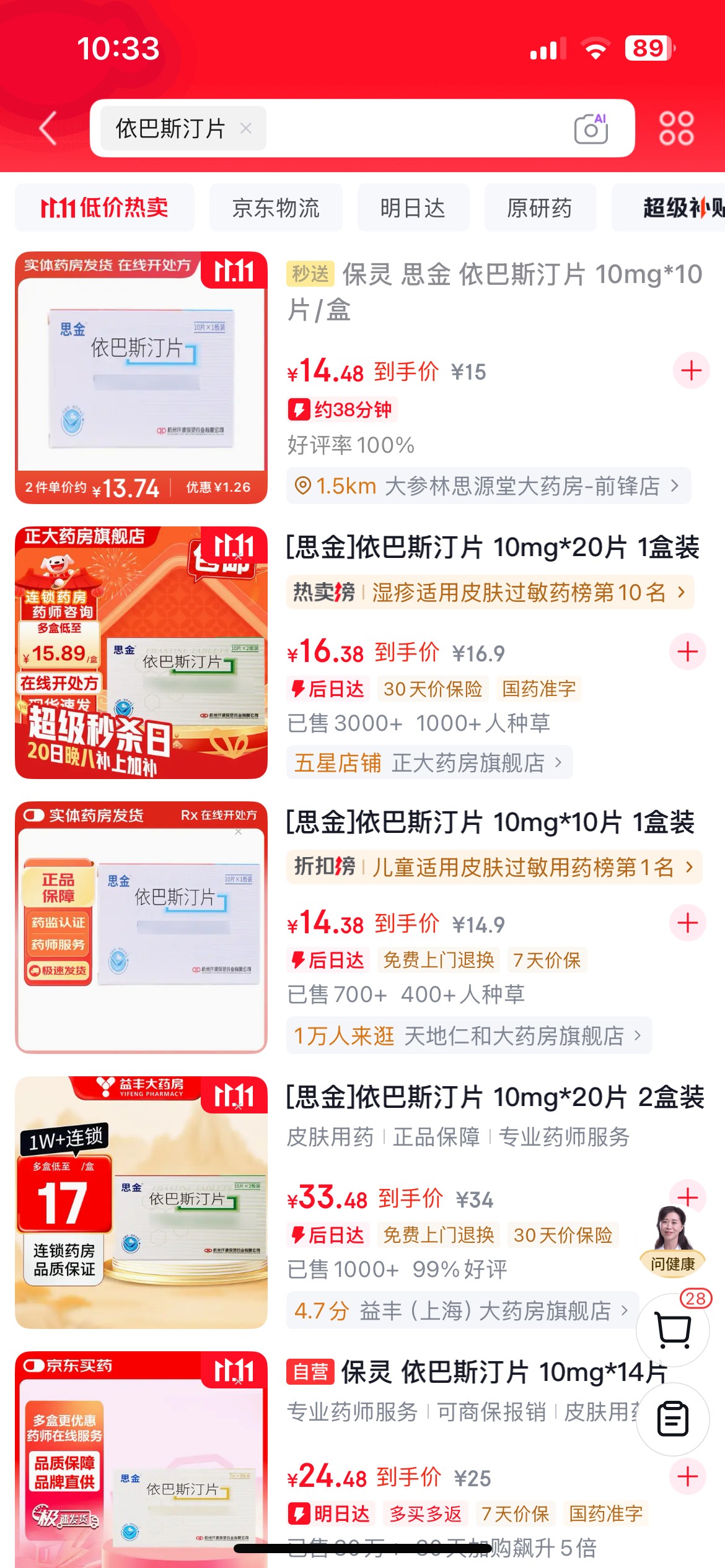This screenshot has width=725, height=1568.
Task: Visit the 正大药房旗舰店 store
Action: [x=429, y=762]
